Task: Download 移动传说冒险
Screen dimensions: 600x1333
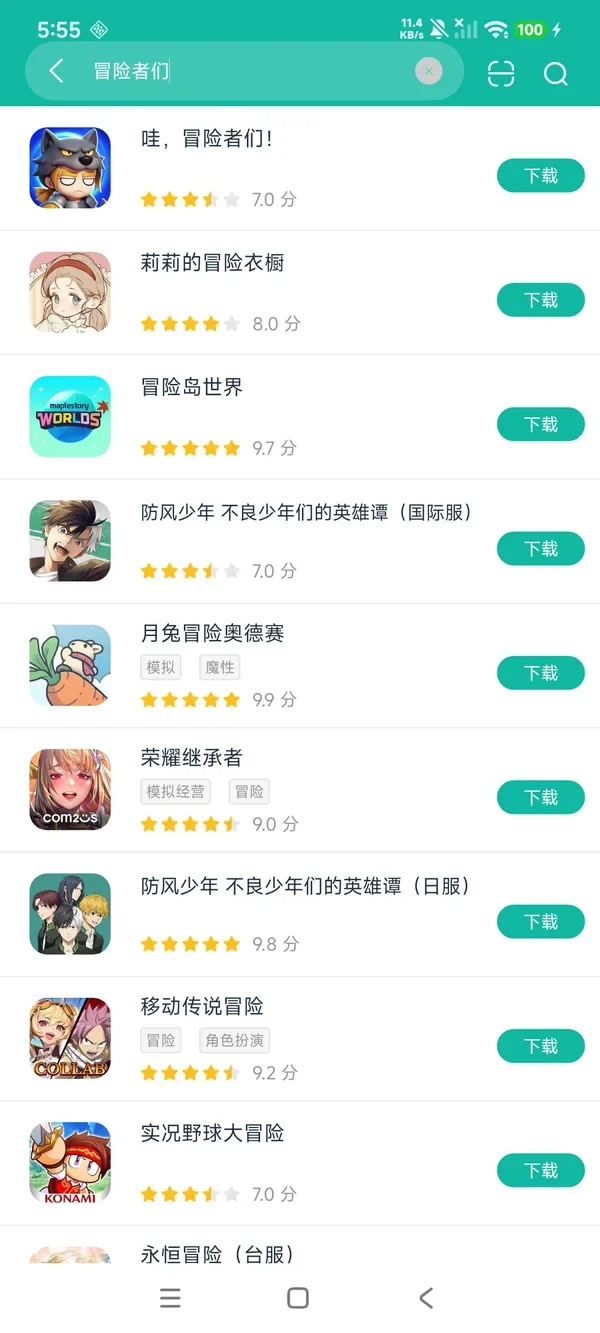Action: coord(541,1046)
